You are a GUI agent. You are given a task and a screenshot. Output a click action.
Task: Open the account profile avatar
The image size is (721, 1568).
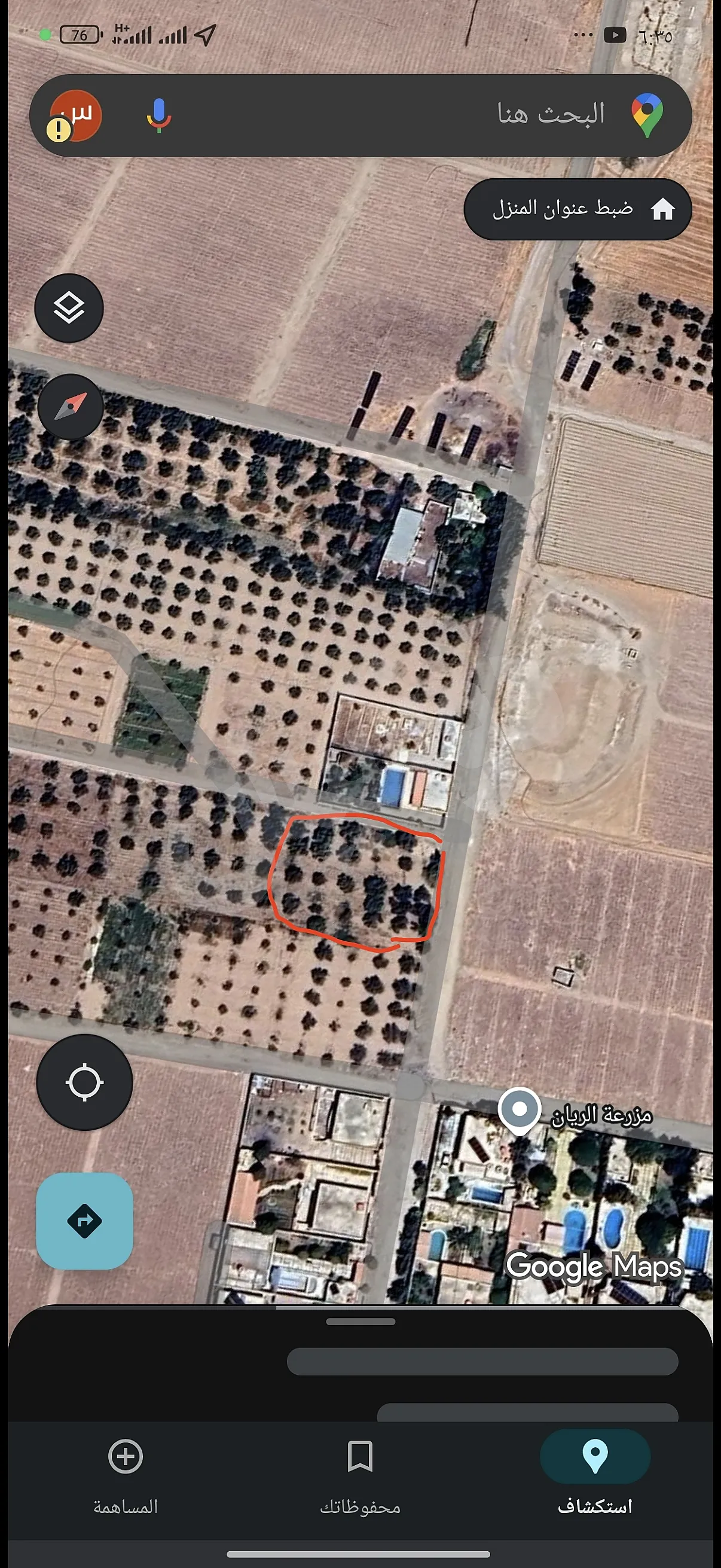(75, 115)
